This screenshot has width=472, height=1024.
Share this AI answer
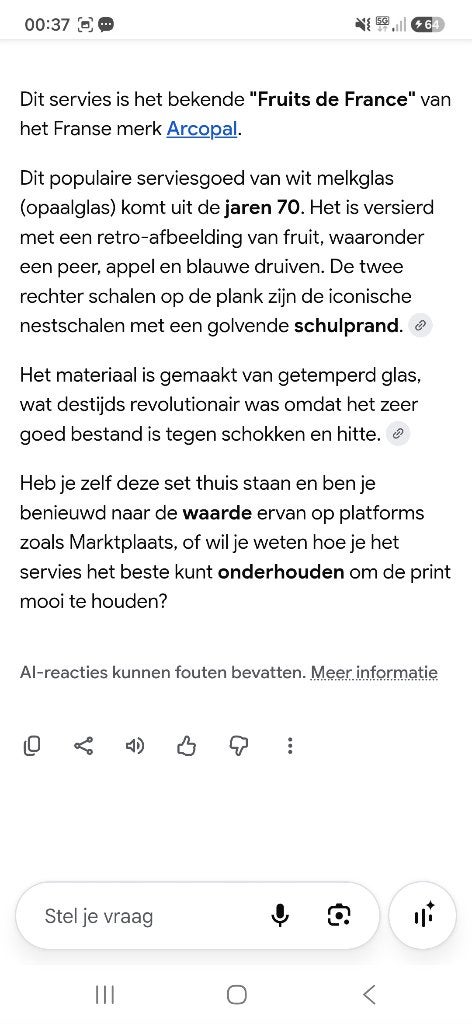(84, 746)
